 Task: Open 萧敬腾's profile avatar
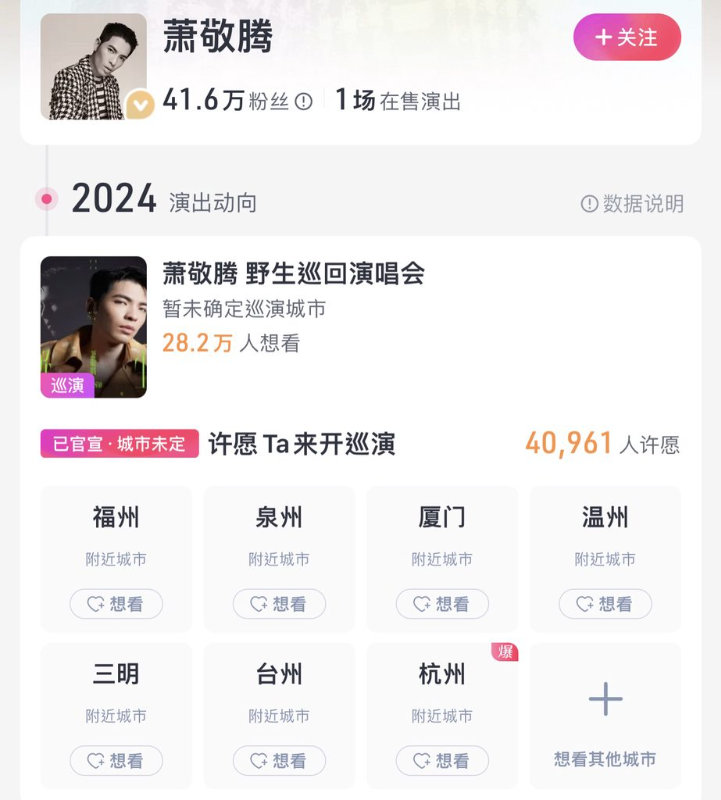(x=93, y=66)
